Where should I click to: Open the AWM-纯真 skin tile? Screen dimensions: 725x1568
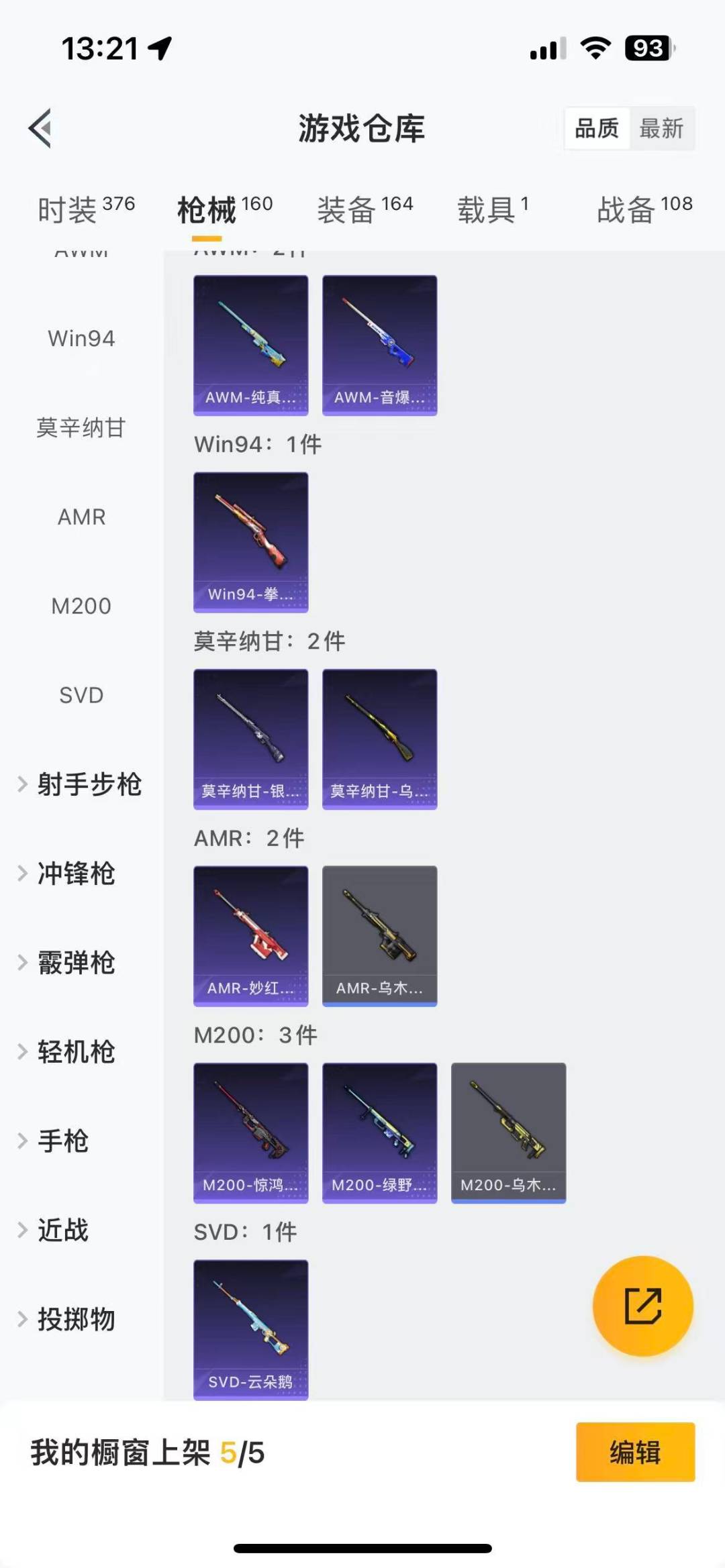pyautogui.click(x=250, y=345)
